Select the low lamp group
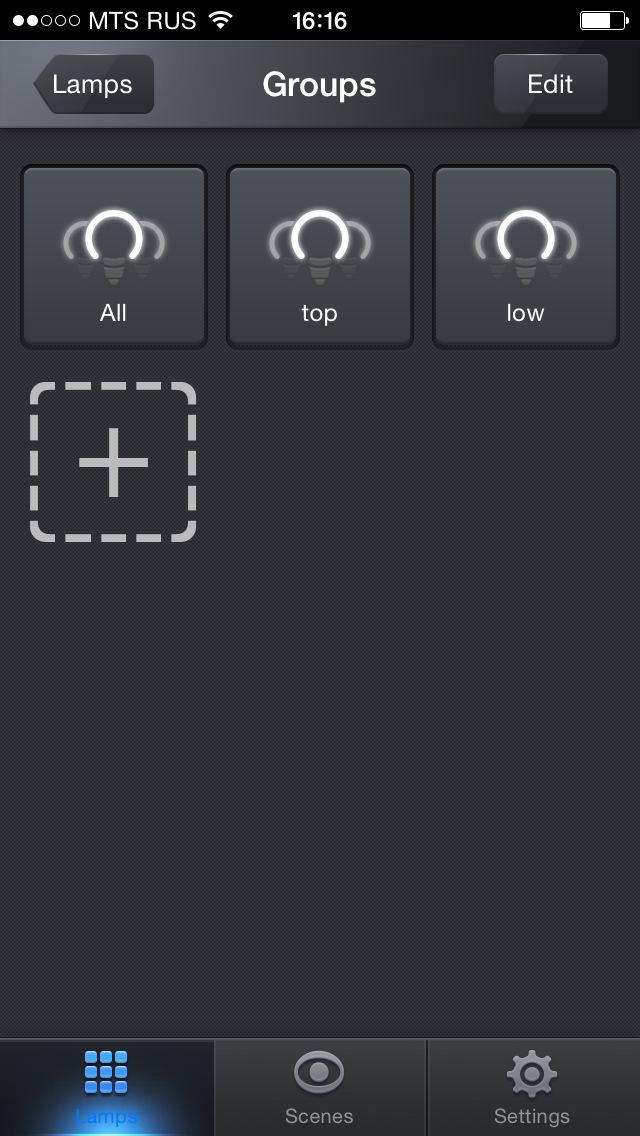Viewport: 640px width, 1136px height. [525, 257]
